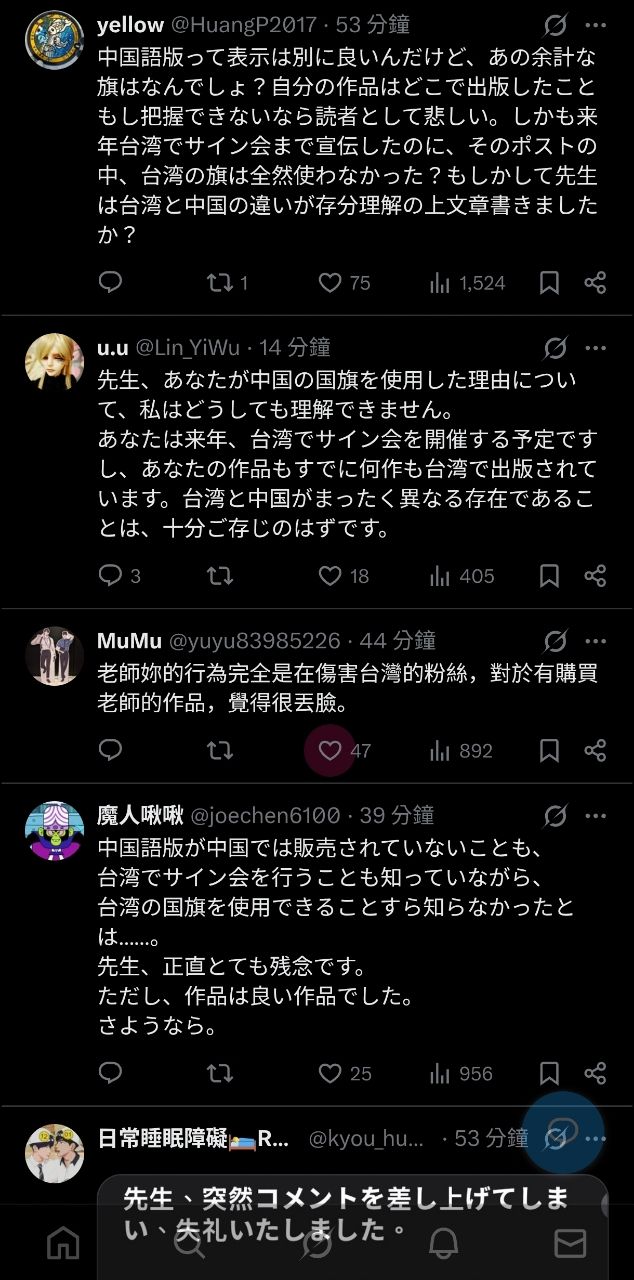The height and width of the screenshot is (1280, 634).
Task: Share MuMu's reply
Action: point(595,750)
